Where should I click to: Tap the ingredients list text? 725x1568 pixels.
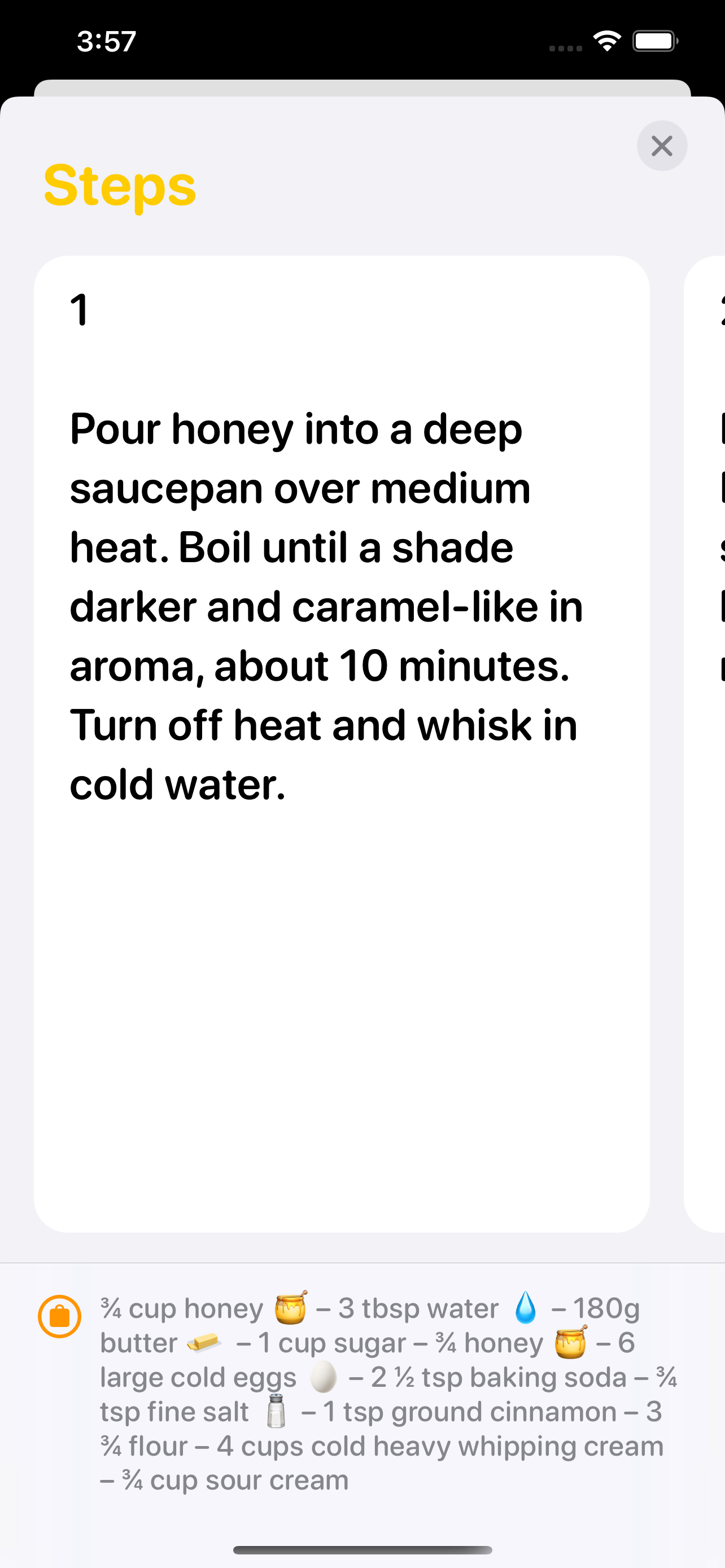[x=388, y=1394]
